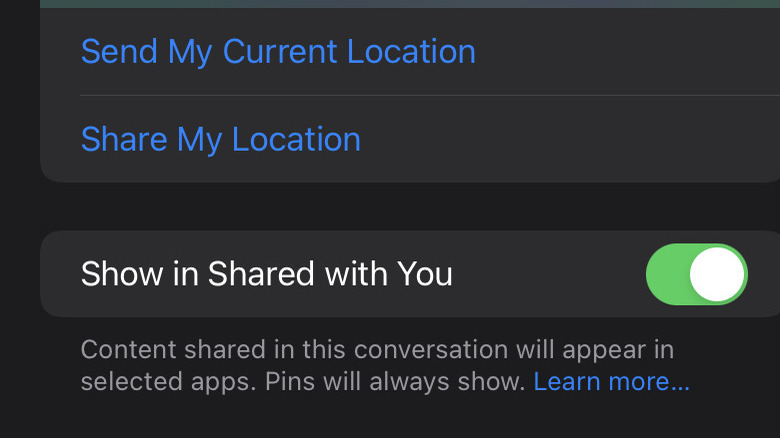
Task: Turn off Show in Shared with You
Action: point(696,274)
